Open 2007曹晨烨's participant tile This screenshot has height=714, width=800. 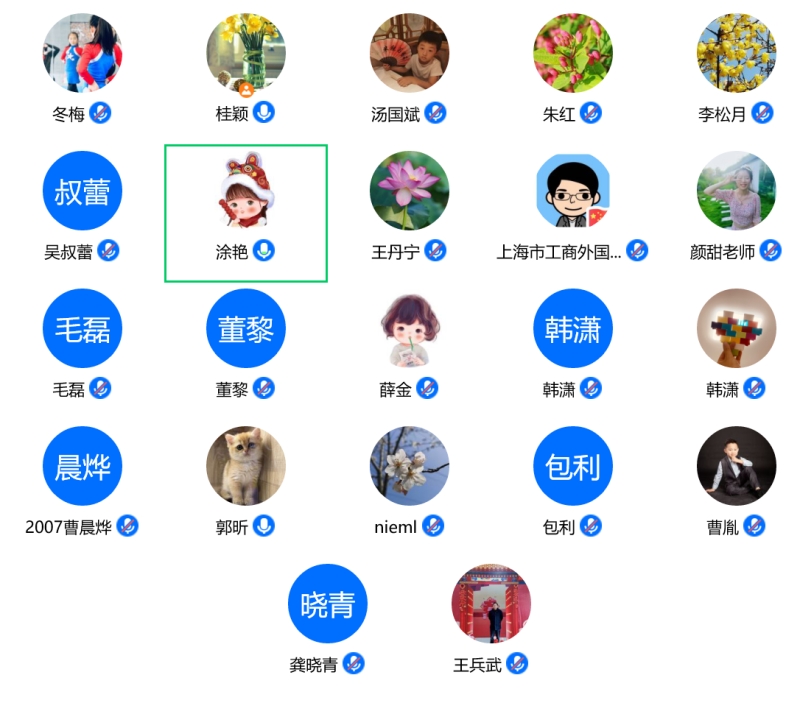(82, 466)
